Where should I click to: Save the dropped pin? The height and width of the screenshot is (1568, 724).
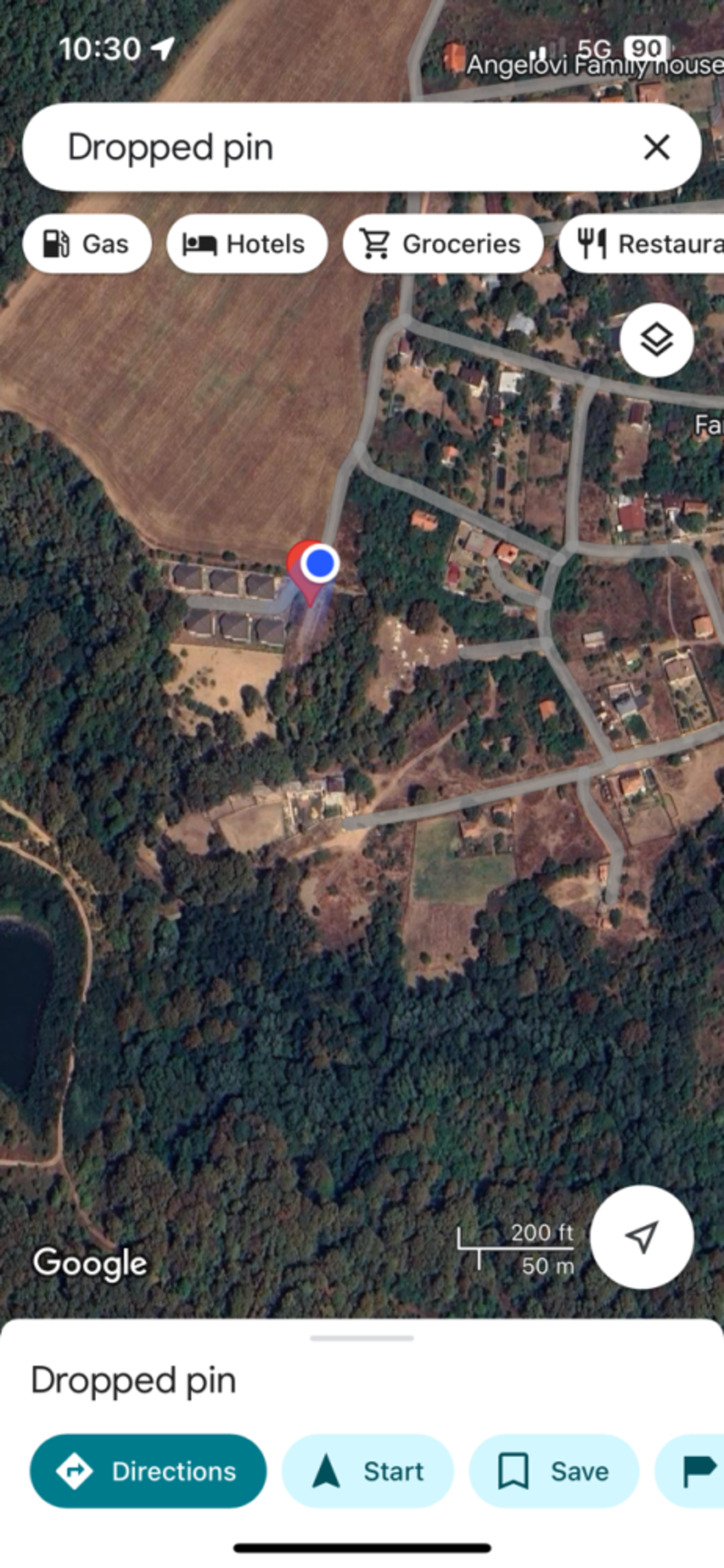pyautogui.click(x=554, y=1471)
